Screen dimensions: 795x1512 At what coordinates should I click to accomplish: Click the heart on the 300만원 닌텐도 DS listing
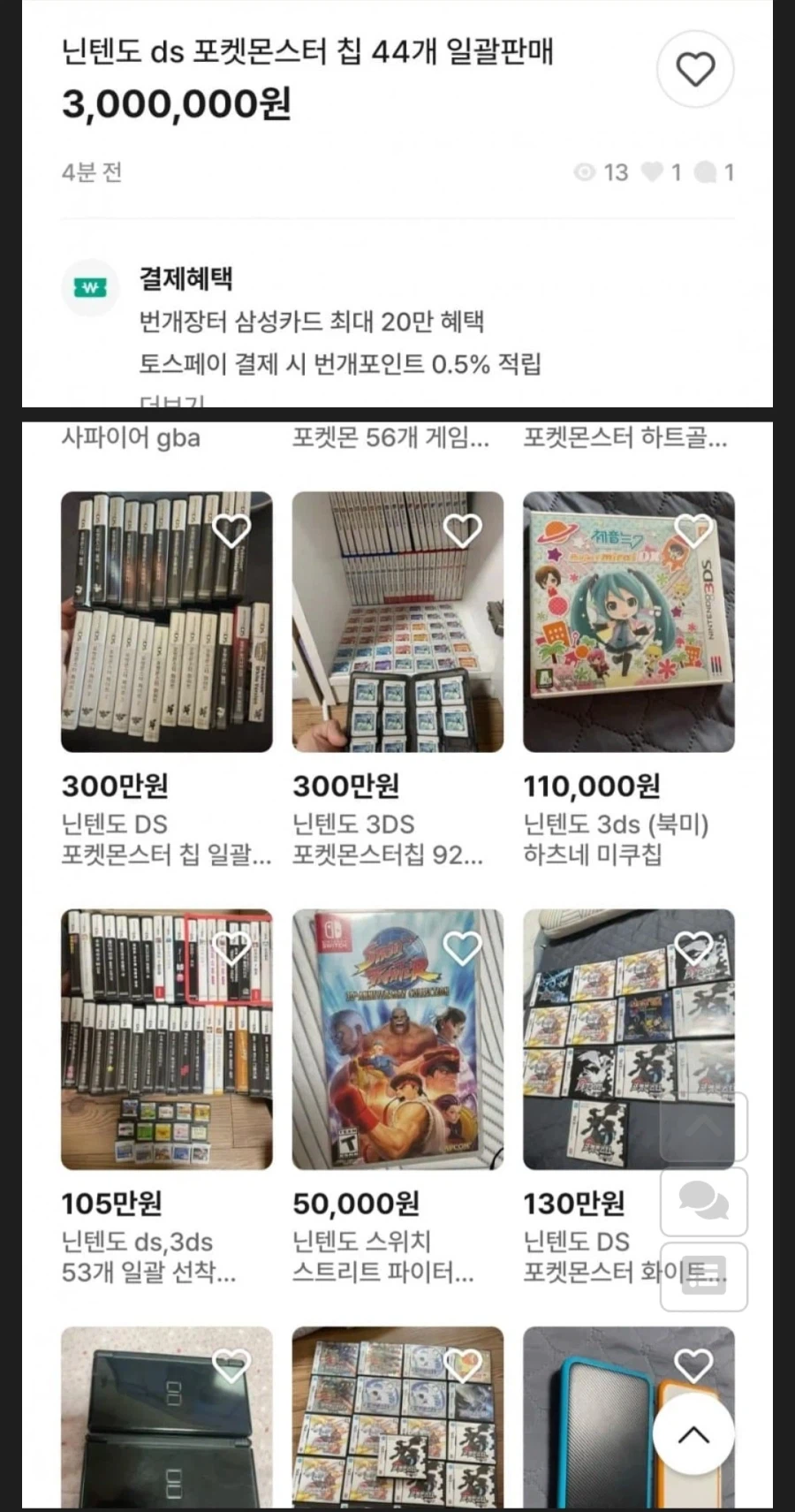[231, 530]
